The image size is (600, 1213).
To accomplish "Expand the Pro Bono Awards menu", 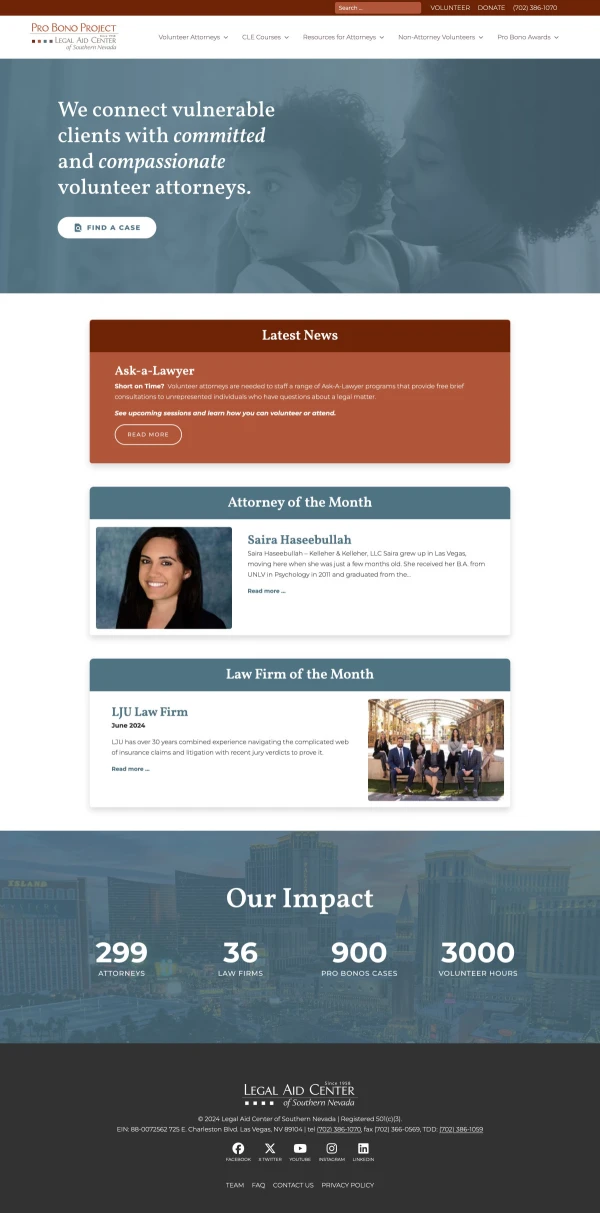I will click(x=528, y=37).
